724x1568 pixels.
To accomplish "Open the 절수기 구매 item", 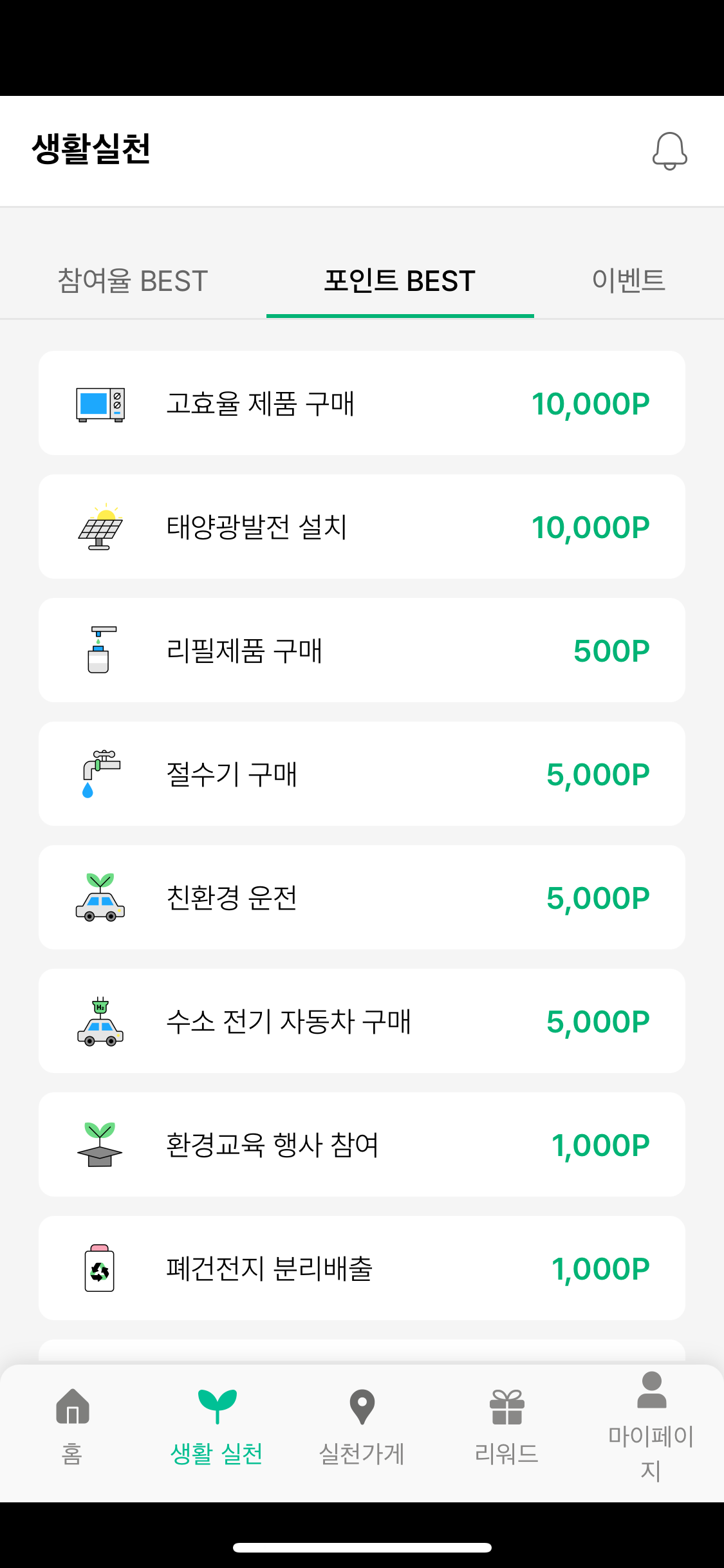I will point(362,774).
